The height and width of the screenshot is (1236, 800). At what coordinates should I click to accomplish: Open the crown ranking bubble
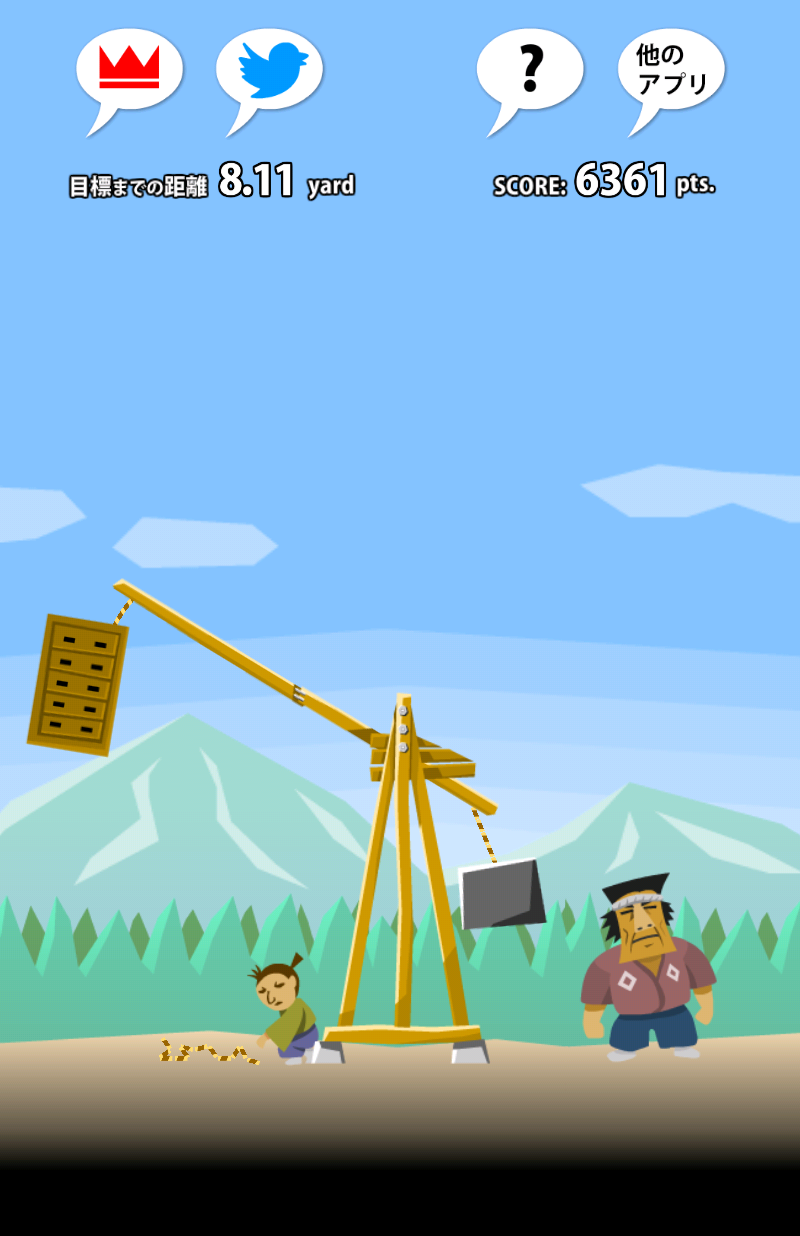pyautogui.click(x=130, y=70)
